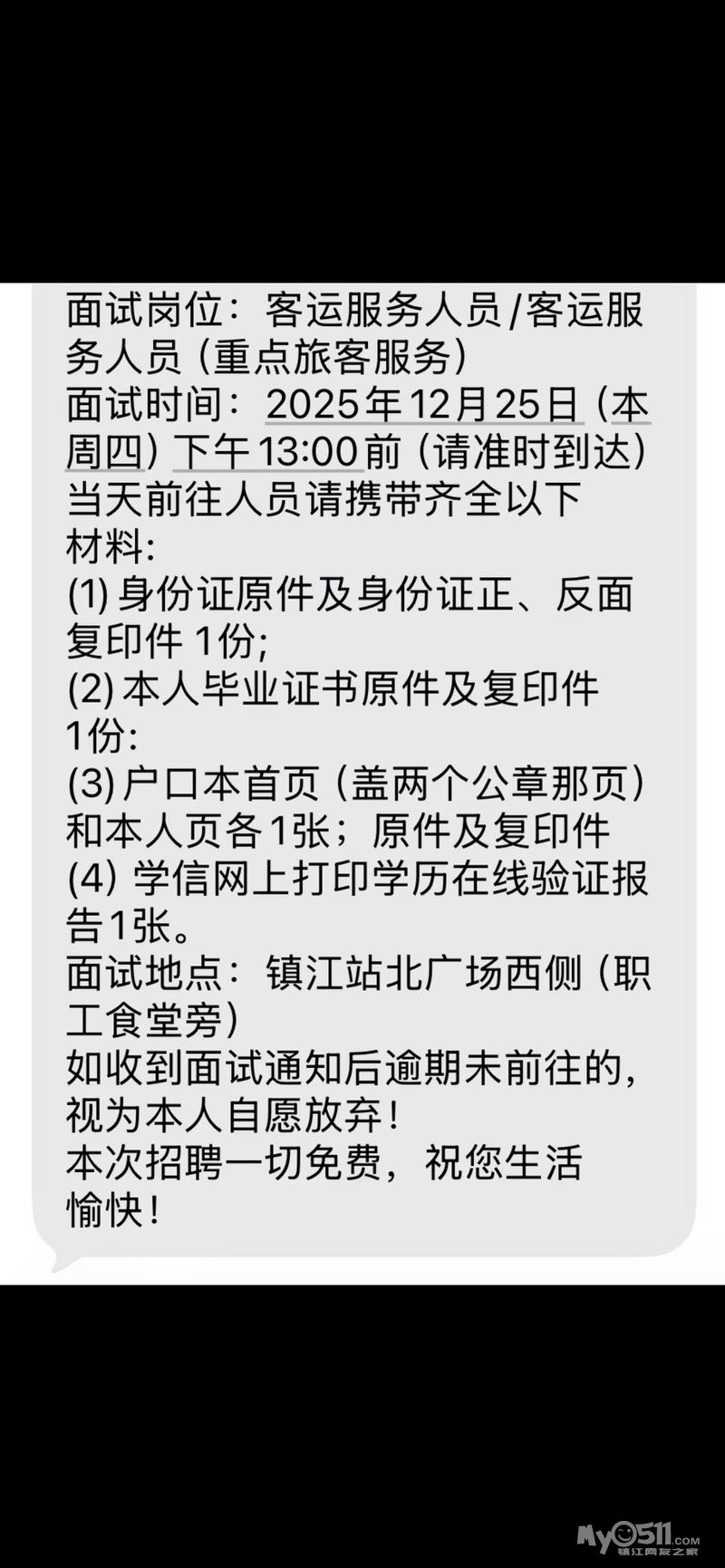Open the underlined date 2025年12月25日
Image resolution: width=725 pixels, height=1568 pixels.
tap(422, 405)
